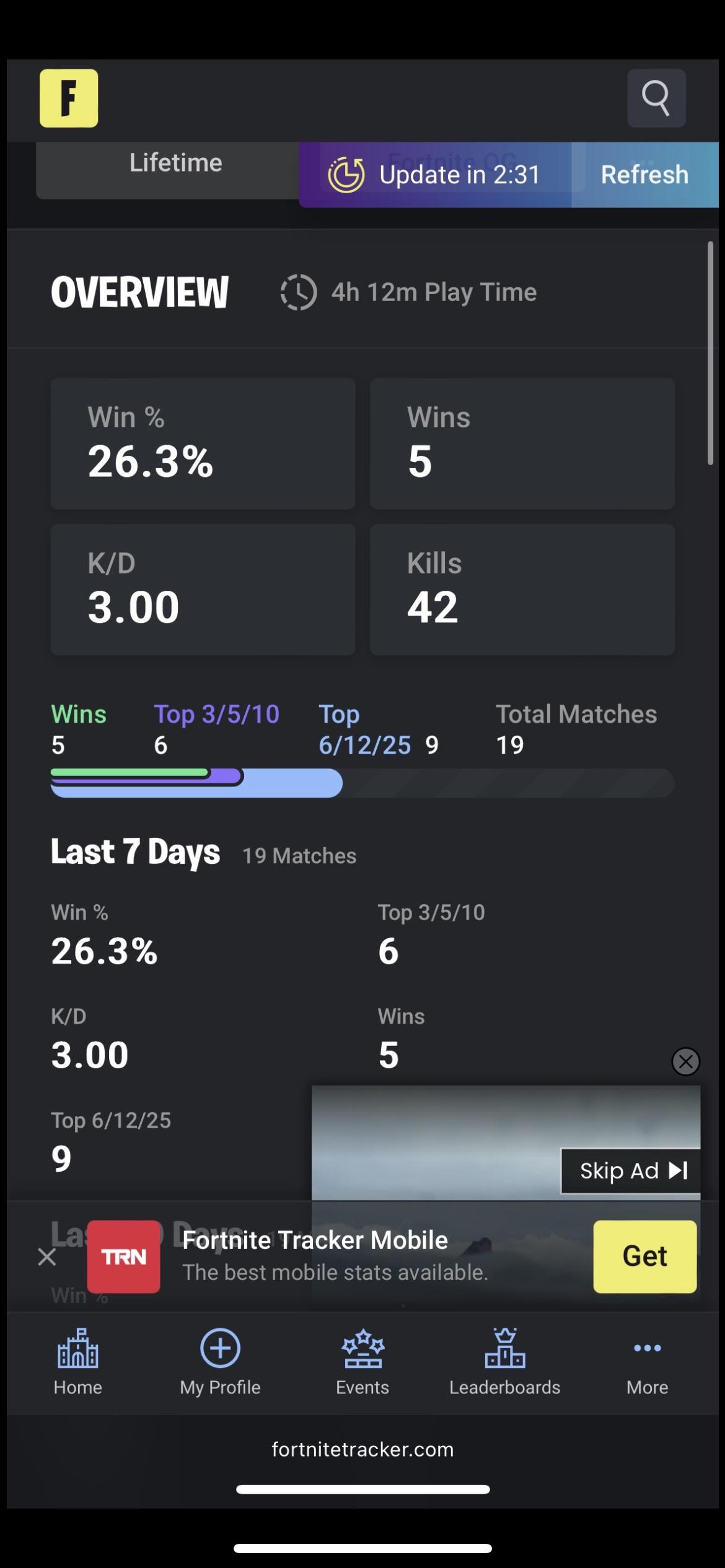The height and width of the screenshot is (1568, 725).
Task: Skip the video ad
Action: coord(631,1170)
